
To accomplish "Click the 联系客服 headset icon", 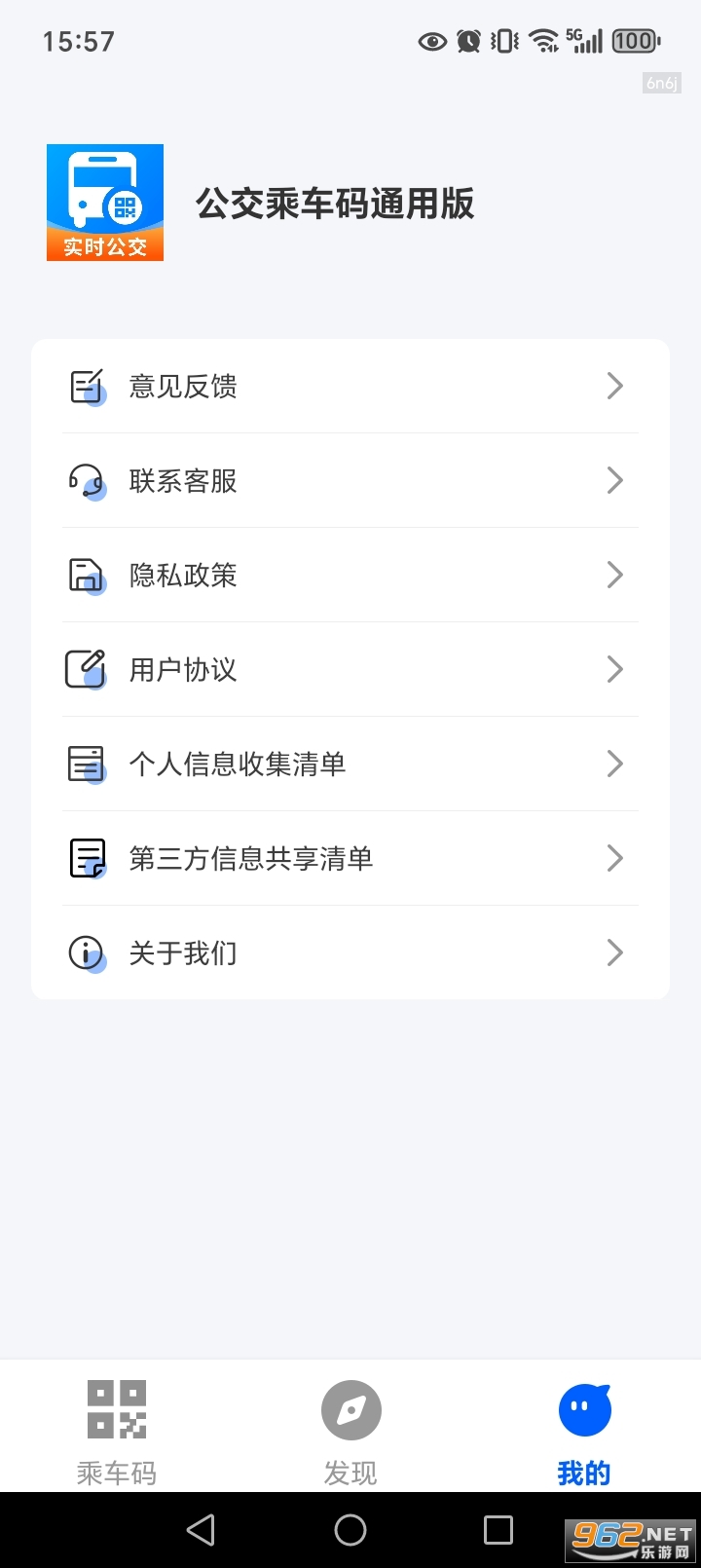I will (x=86, y=480).
